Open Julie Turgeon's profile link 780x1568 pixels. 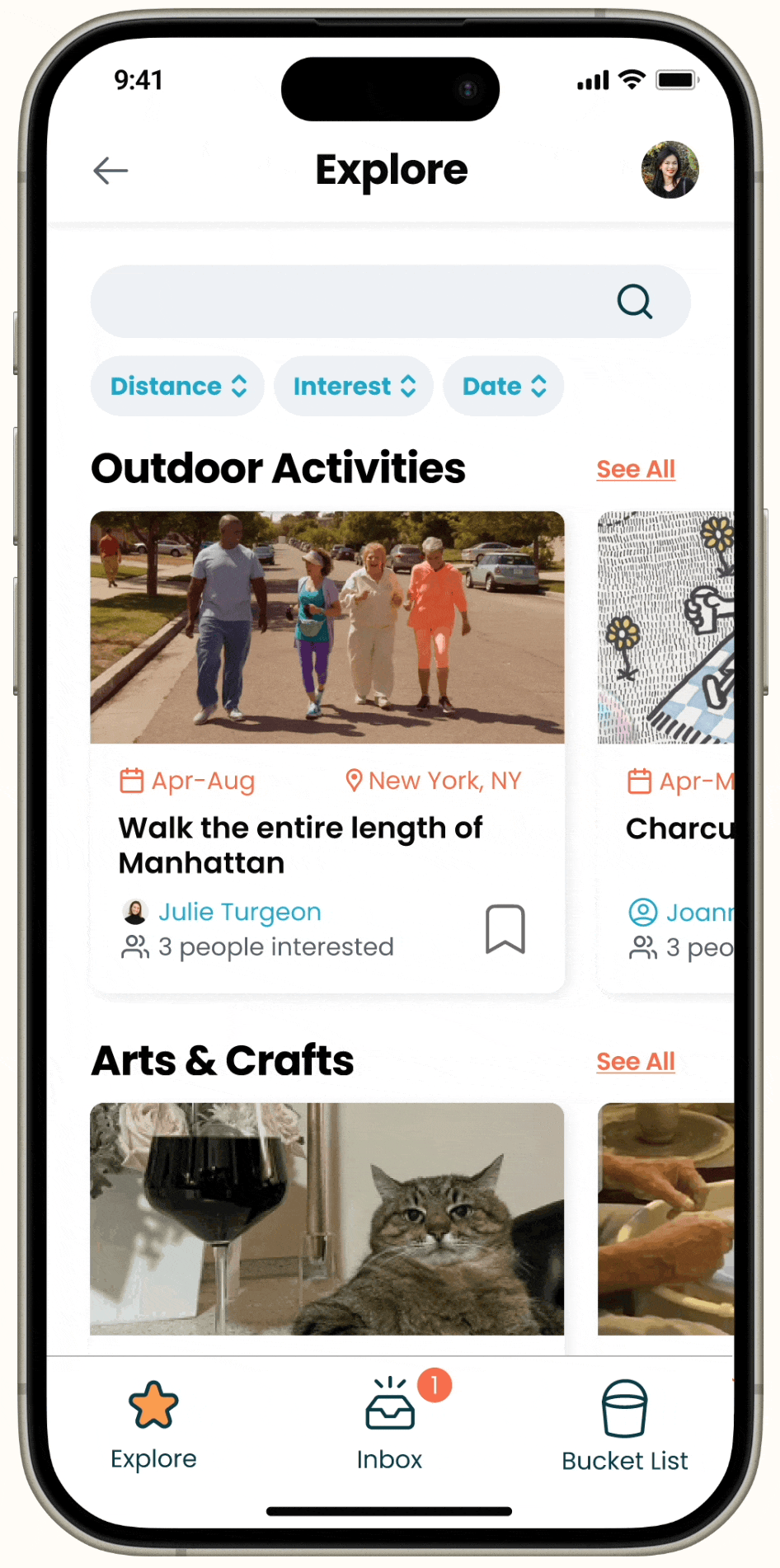[239, 912]
